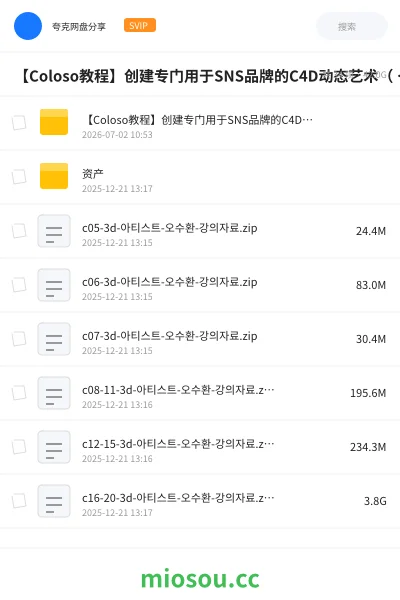Check the c08-11-3d zip checkbox
Viewport: 400px width, 600px height.
pyautogui.click(x=19, y=393)
